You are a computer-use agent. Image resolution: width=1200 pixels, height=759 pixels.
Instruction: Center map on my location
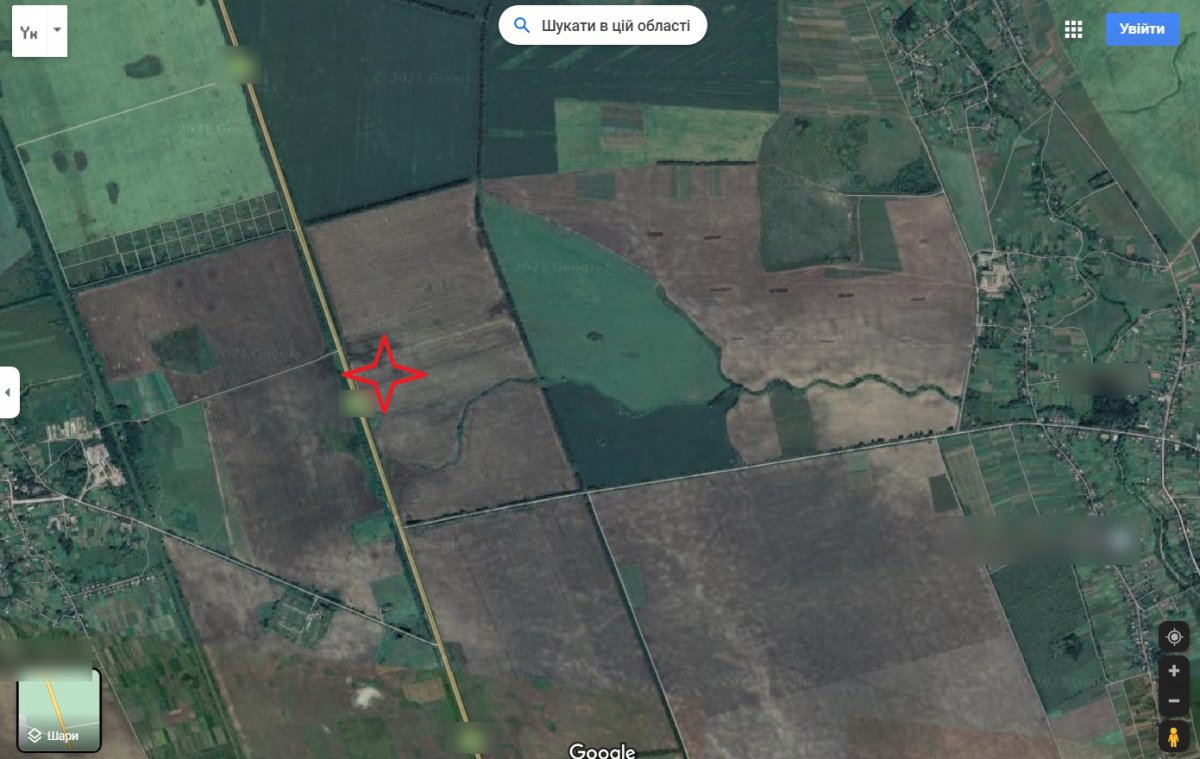1174,637
